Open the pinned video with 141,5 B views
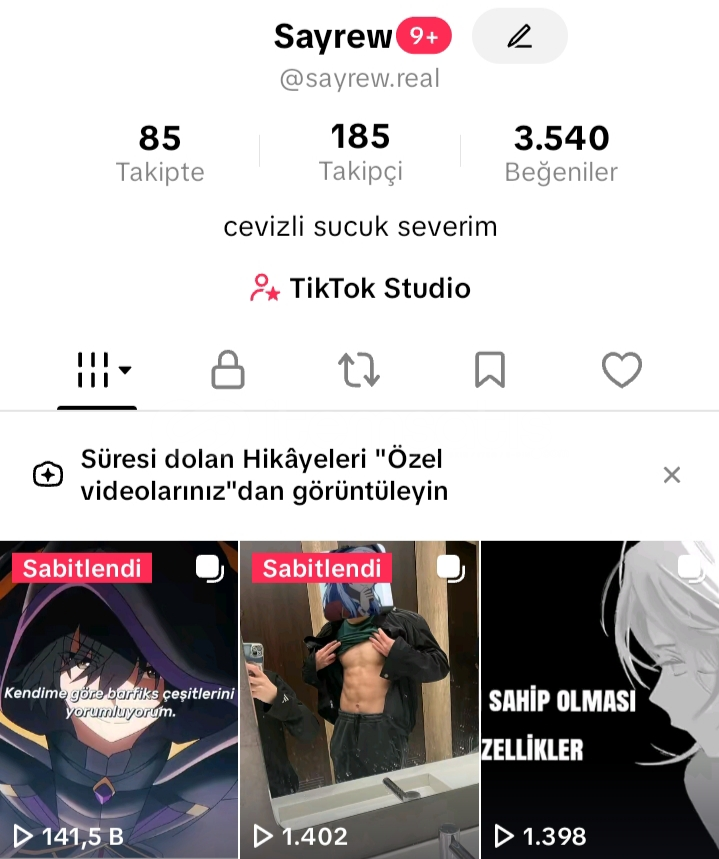The image size is (719, 859). pyautogui.click(x=119, y=700)
